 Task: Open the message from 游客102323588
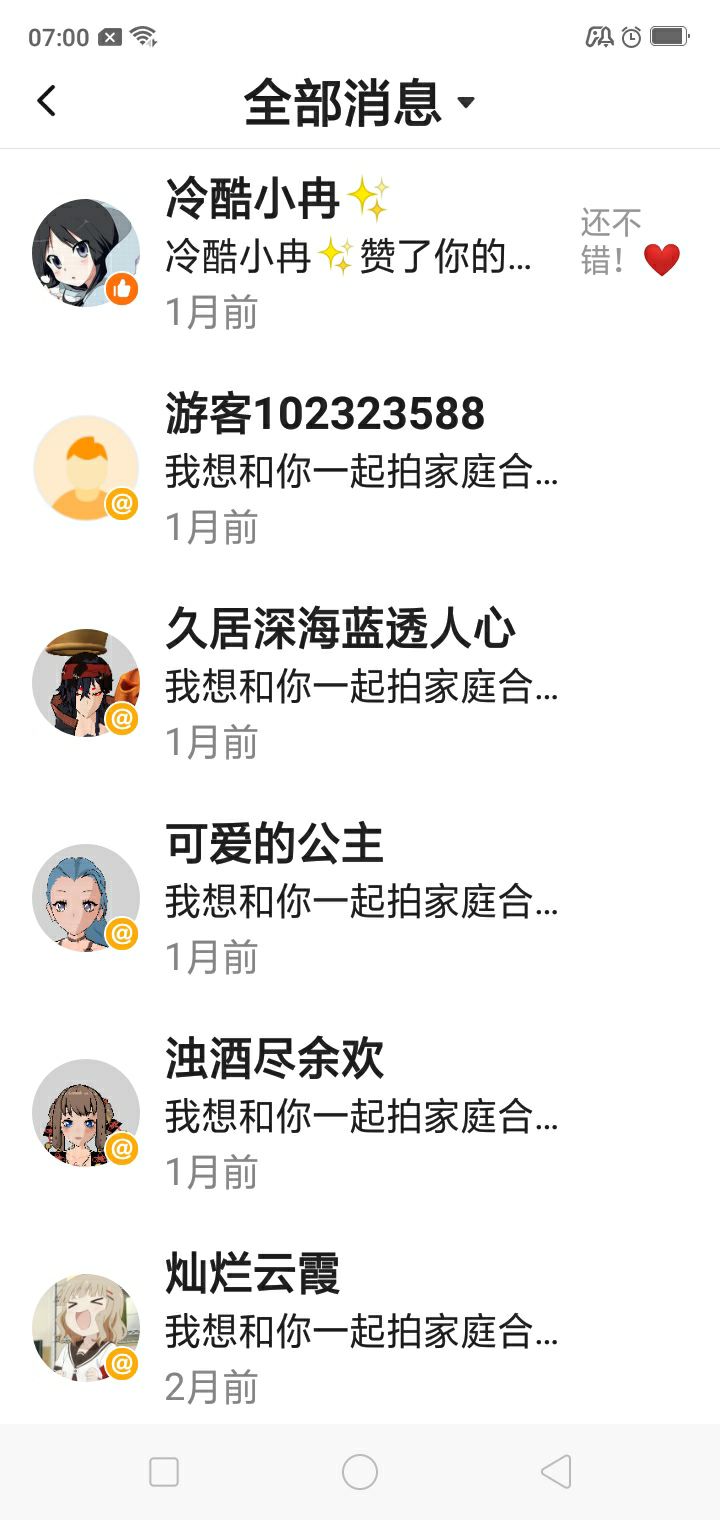360,470
